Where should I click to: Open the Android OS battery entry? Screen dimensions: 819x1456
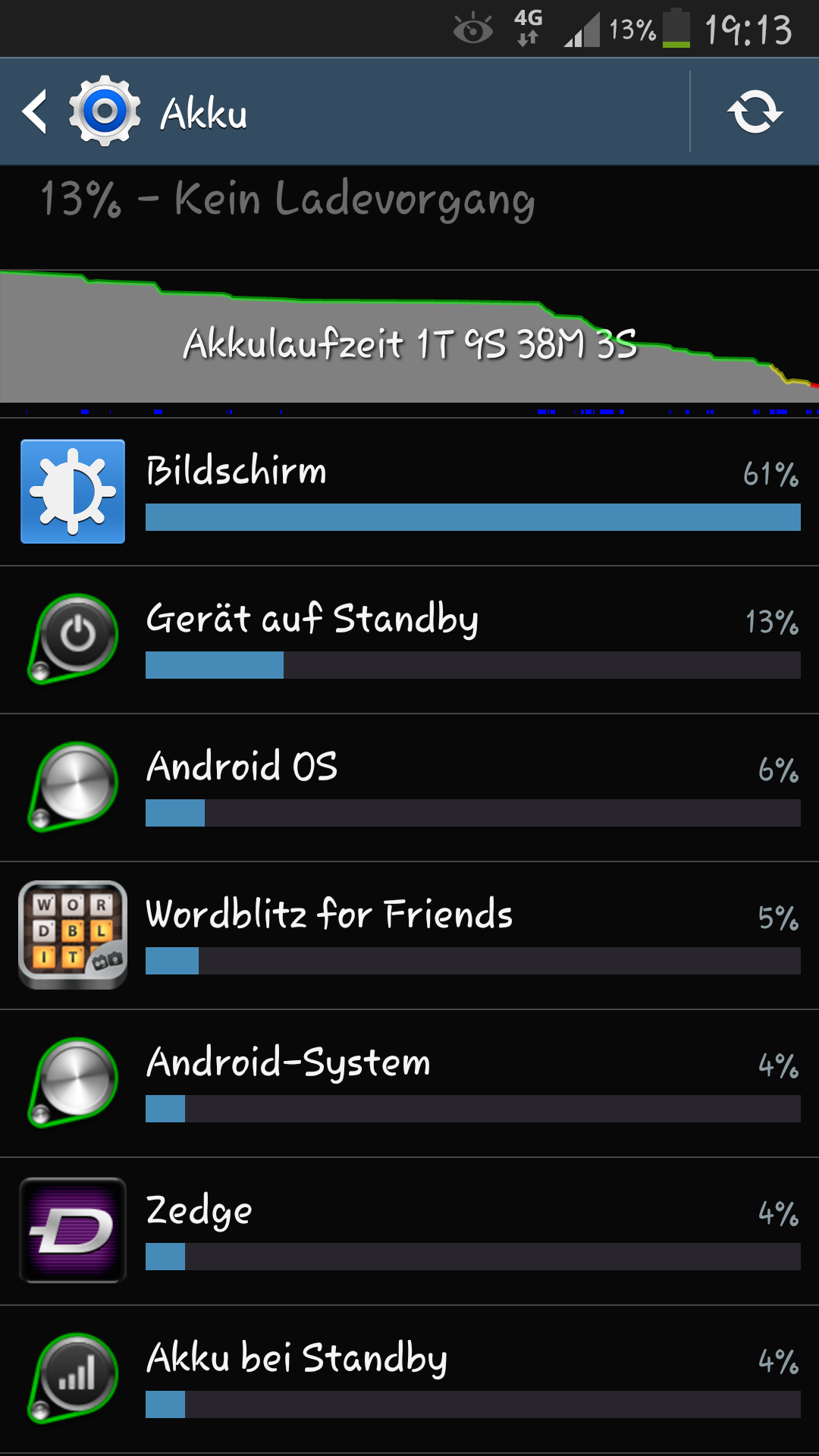tap(409, 788)
